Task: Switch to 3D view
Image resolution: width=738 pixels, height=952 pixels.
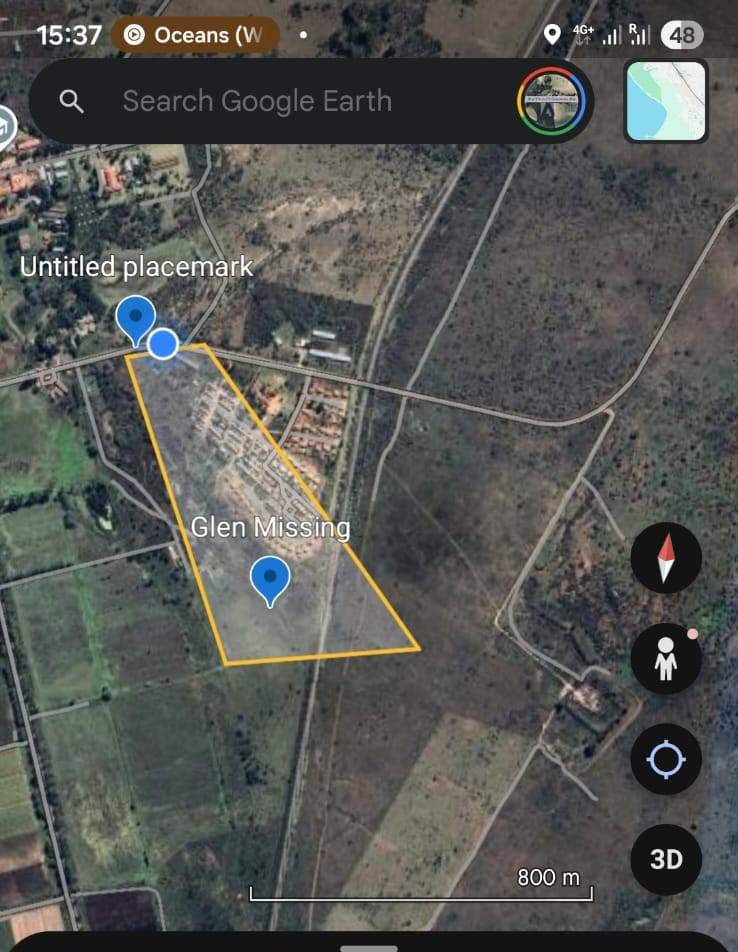Action: tap(666, 859)
